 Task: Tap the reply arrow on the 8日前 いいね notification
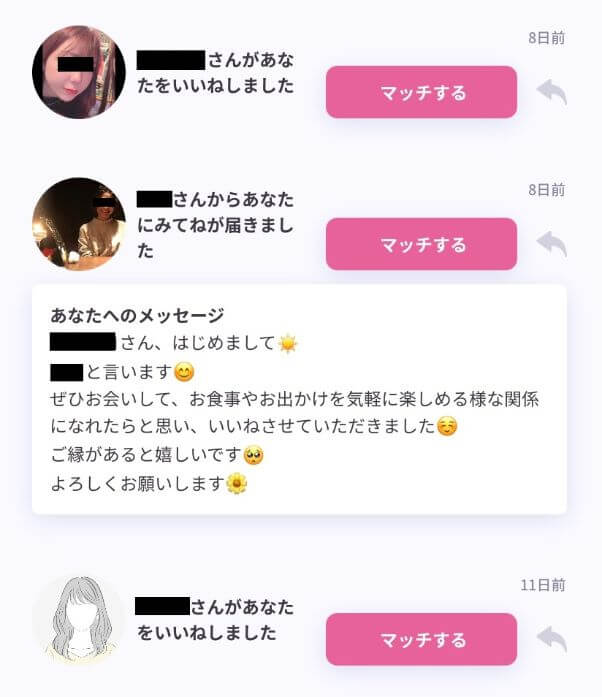coord(551,92)
